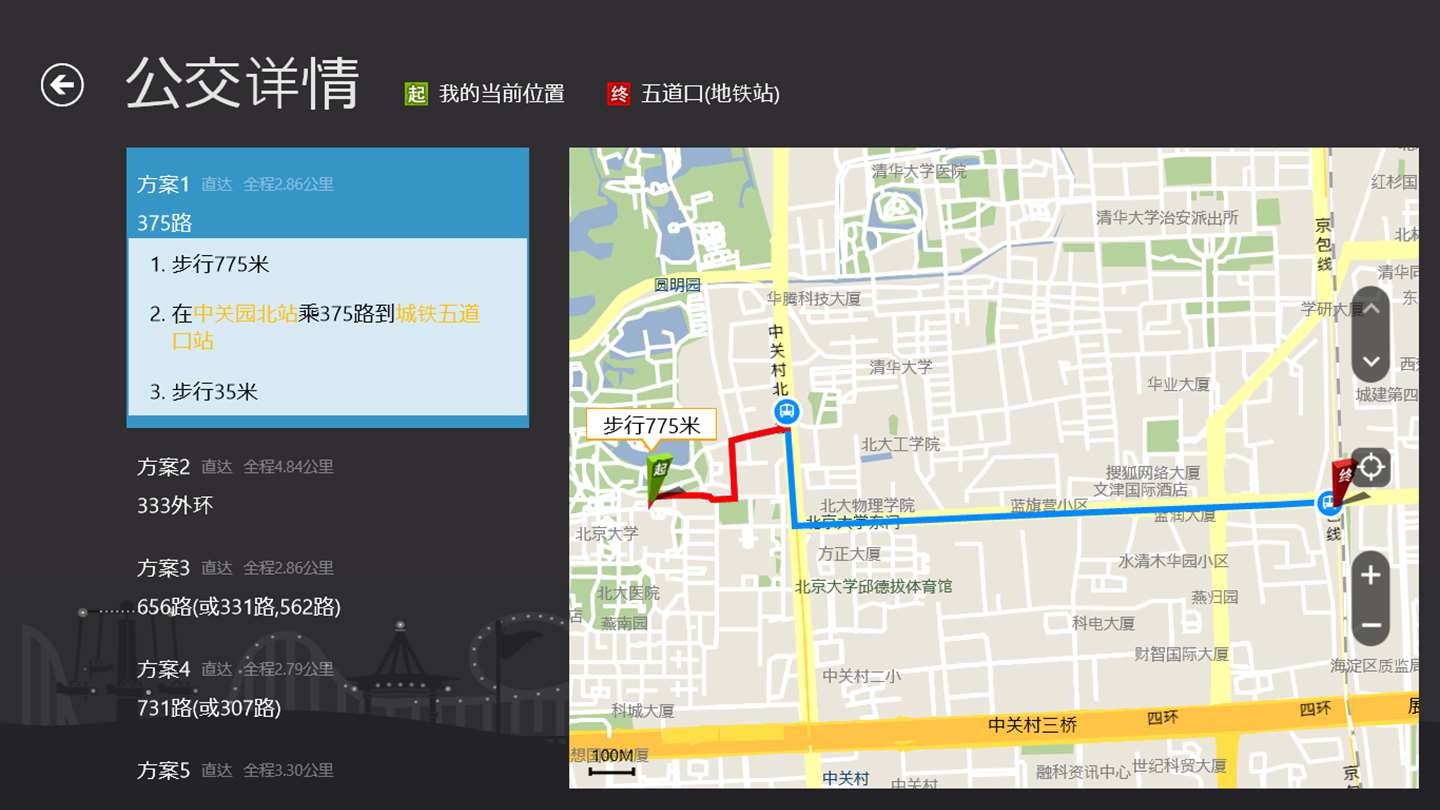Tap step 步行35米
Viewport: 1440px width, 810px height.
(214, 392)
